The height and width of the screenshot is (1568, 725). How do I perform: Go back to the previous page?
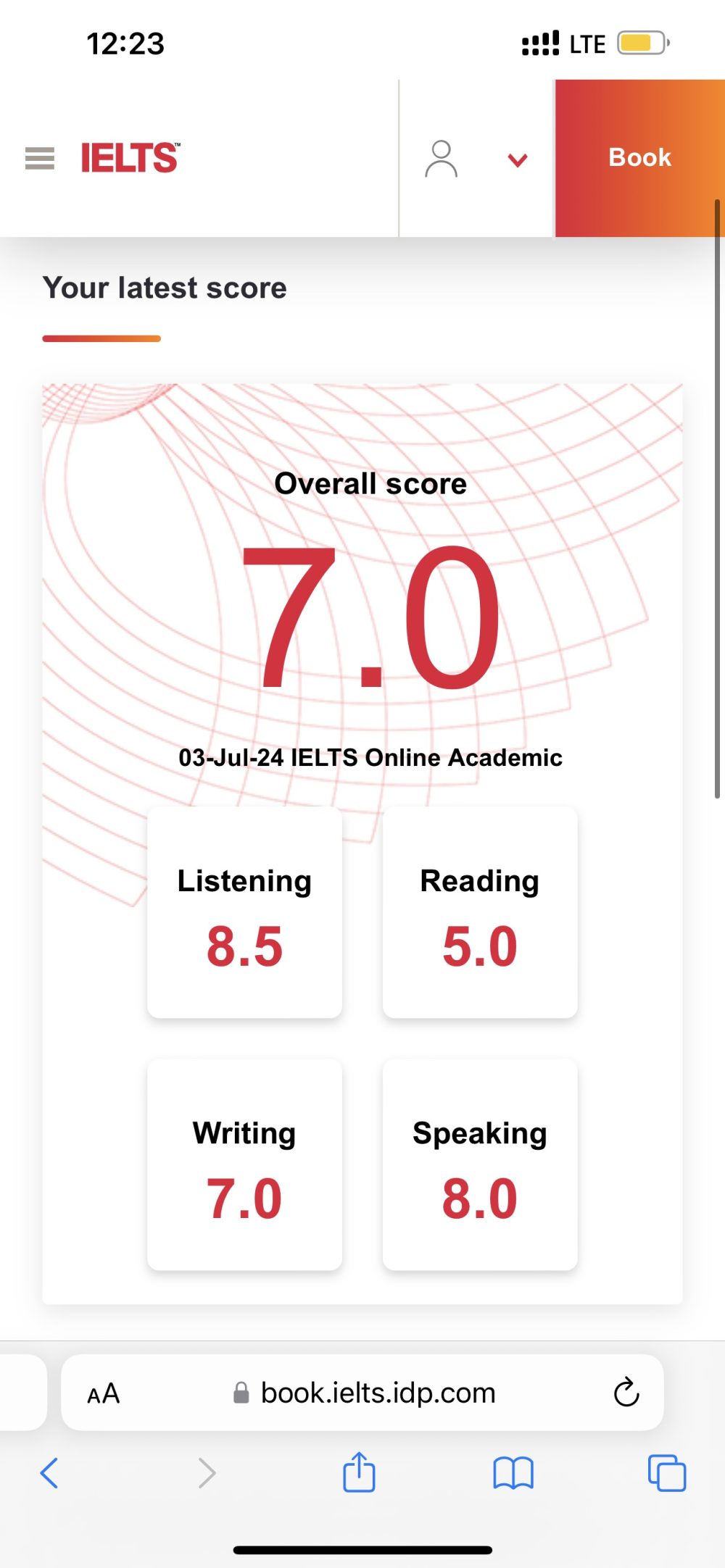(x=49, y=1473)
